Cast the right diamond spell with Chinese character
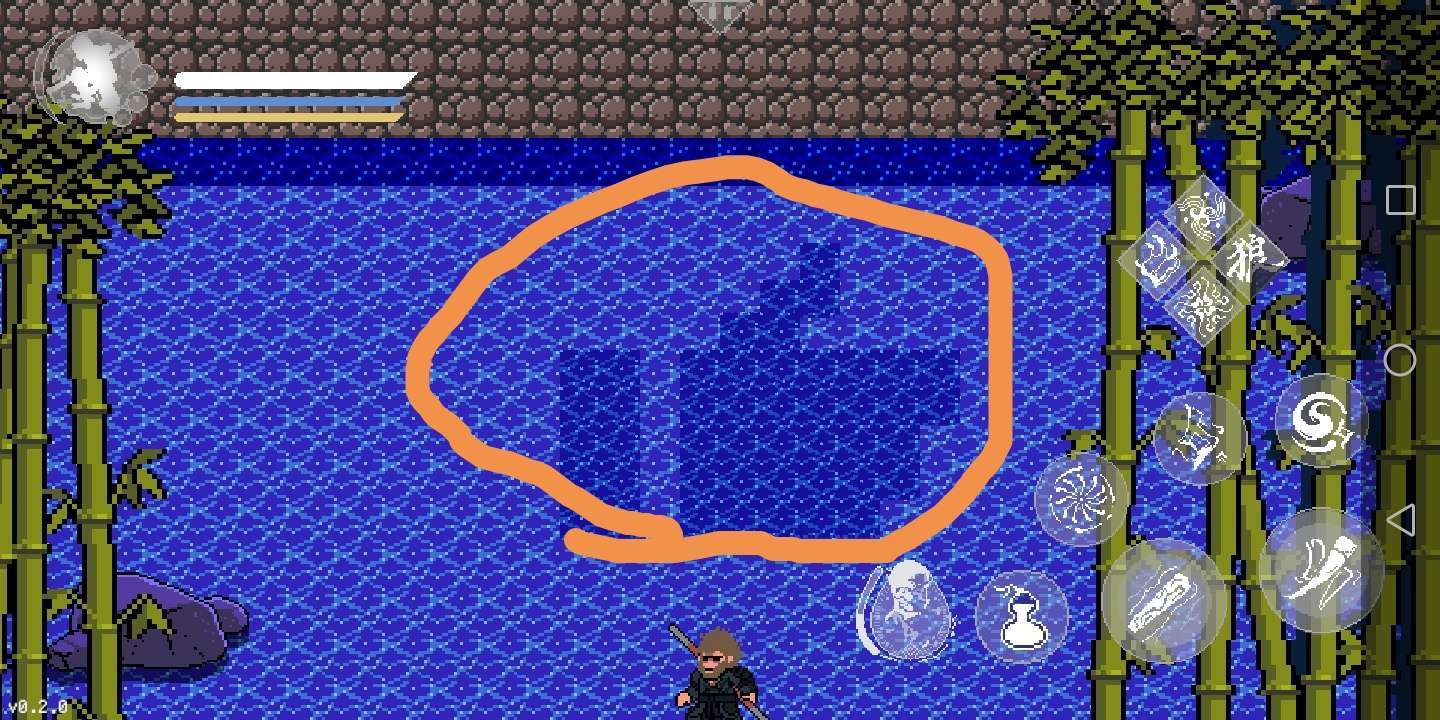Screen dimensions: 1440x720 pos(1249,256)
